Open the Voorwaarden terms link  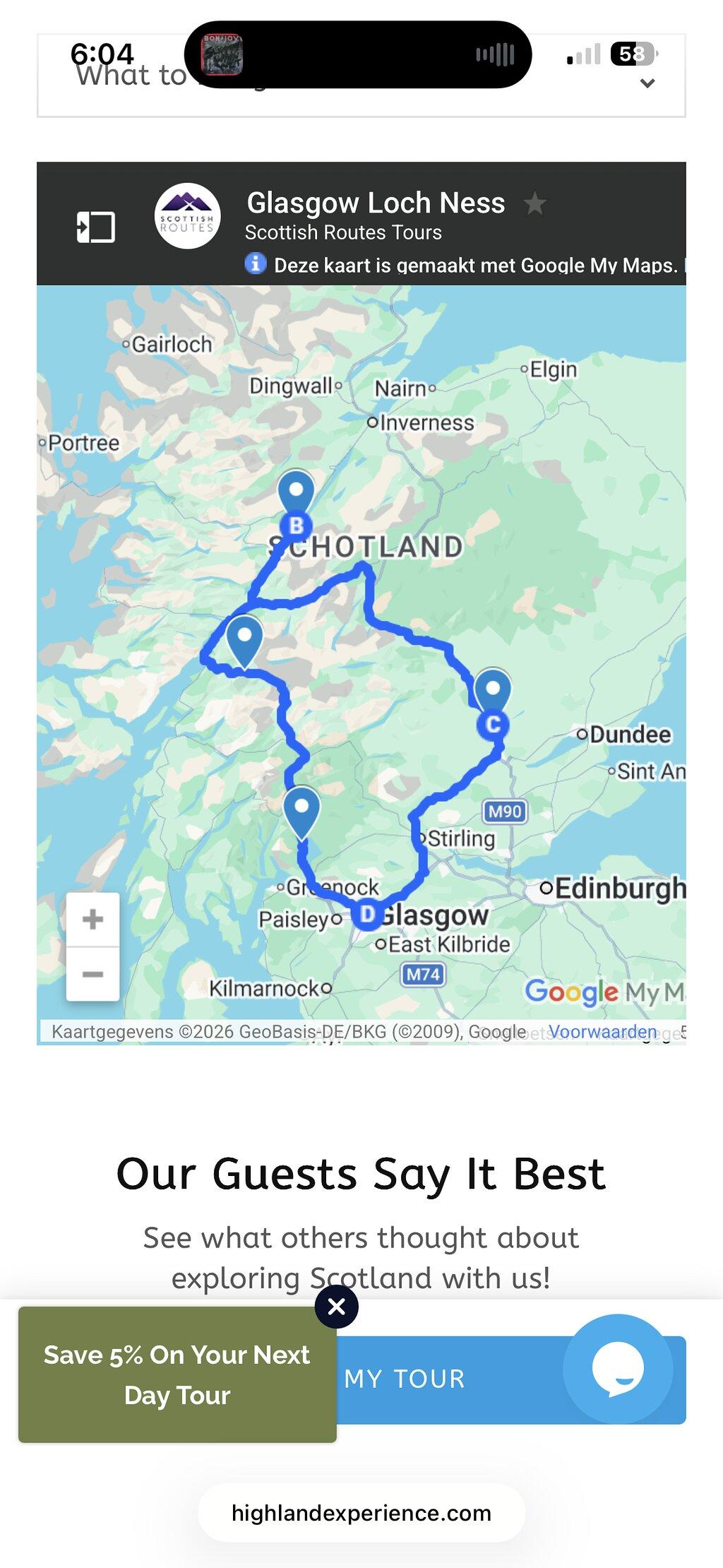(x=603, y=1032)
